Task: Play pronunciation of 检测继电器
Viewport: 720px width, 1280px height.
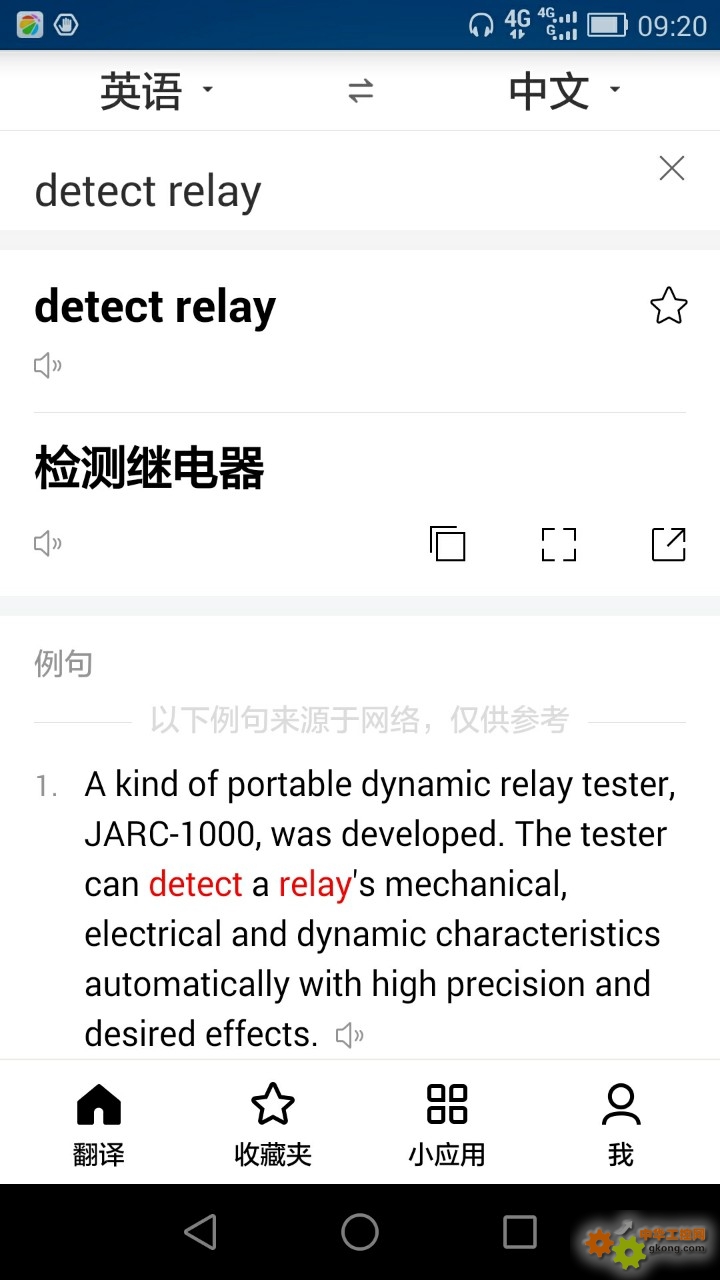Action: 48,543
